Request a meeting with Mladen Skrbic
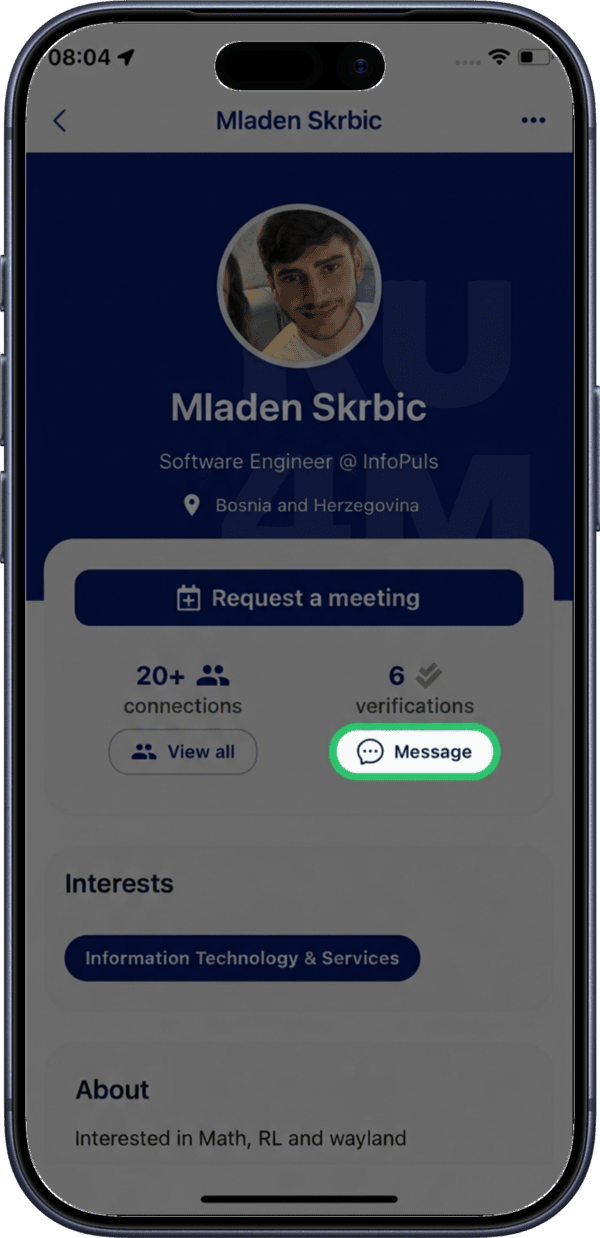600x1238 pixels. click(x=298, y=598)
